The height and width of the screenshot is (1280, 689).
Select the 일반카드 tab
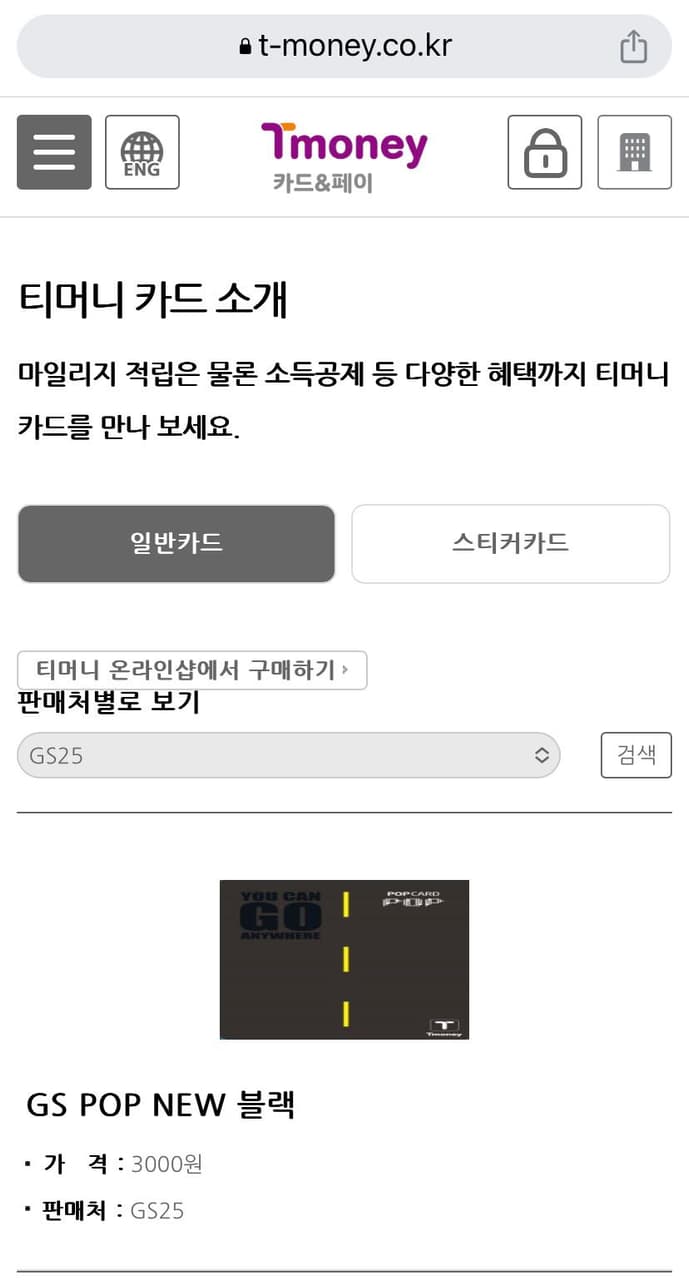coord(176,543)
